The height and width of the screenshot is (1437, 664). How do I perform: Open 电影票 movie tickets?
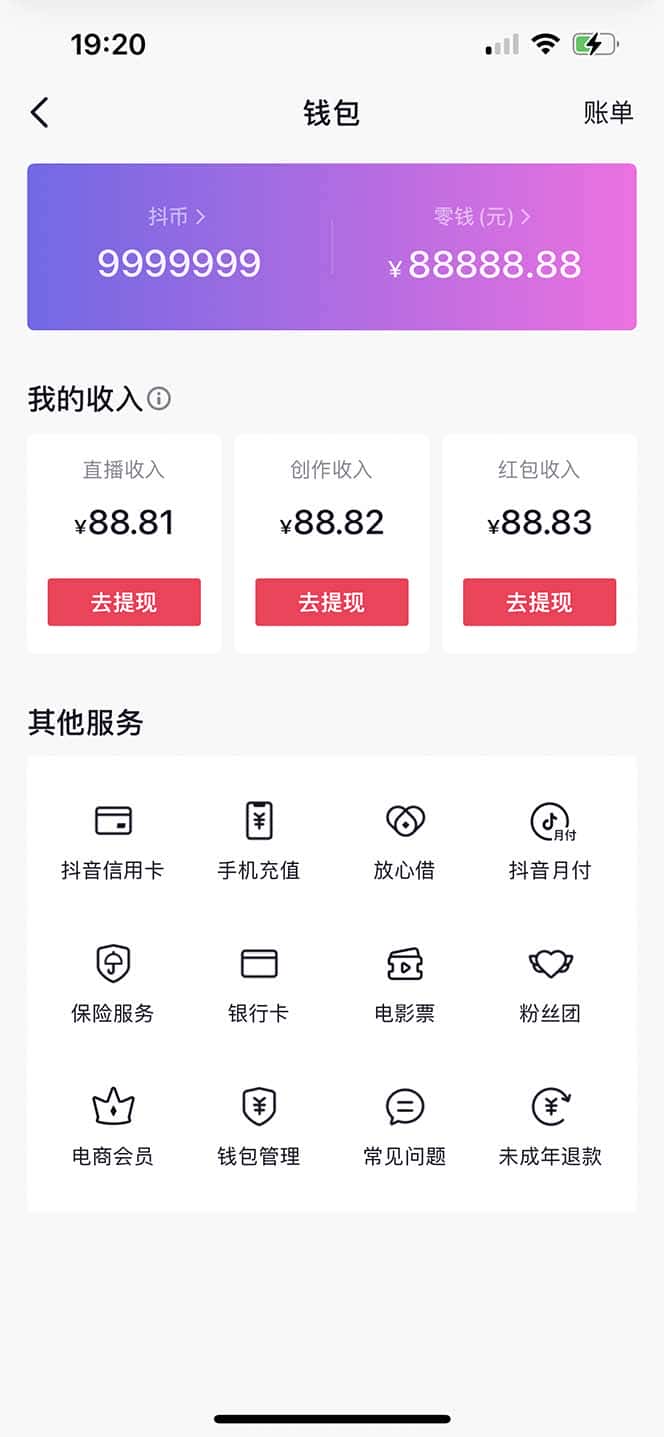click(x=405, y=984)
